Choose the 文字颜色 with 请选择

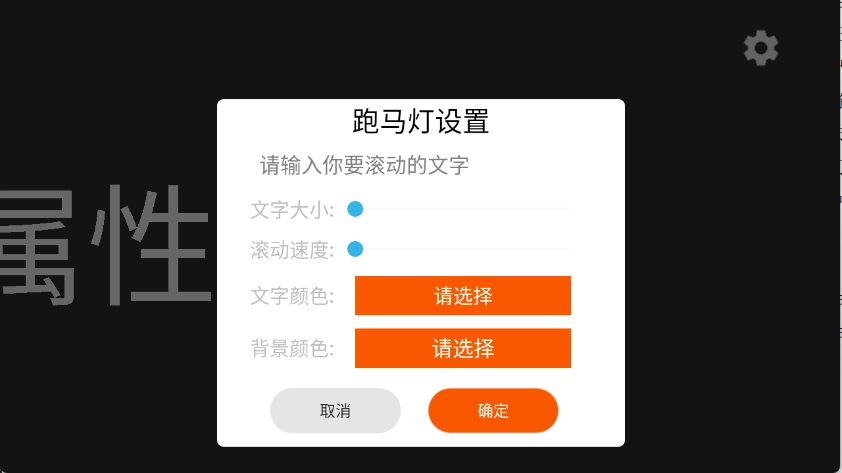coord(463,296)
